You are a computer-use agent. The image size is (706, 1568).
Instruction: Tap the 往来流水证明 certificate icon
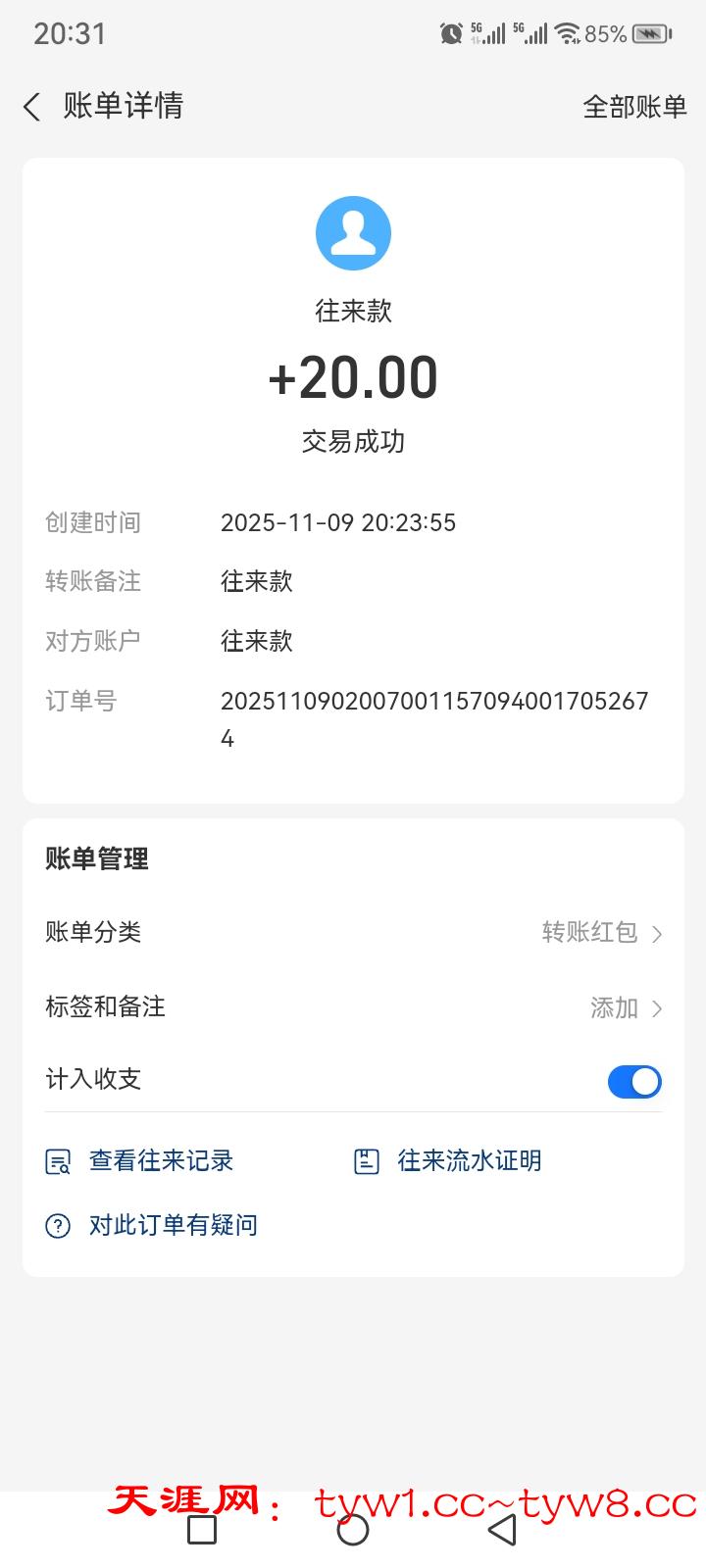pos(368,1159)
